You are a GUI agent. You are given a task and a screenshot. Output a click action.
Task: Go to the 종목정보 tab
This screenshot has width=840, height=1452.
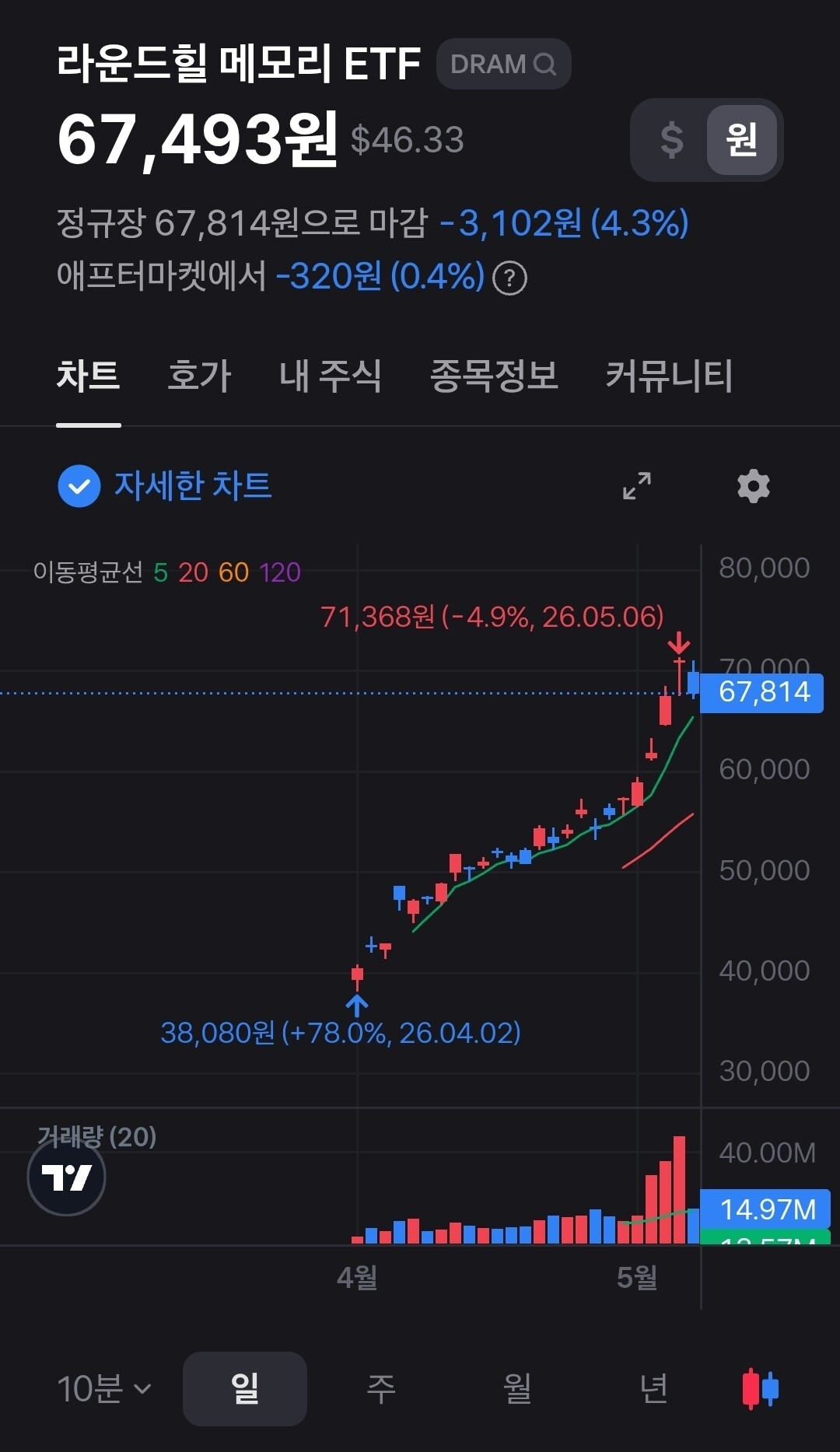pyautogui.click(x=494, y=376)
